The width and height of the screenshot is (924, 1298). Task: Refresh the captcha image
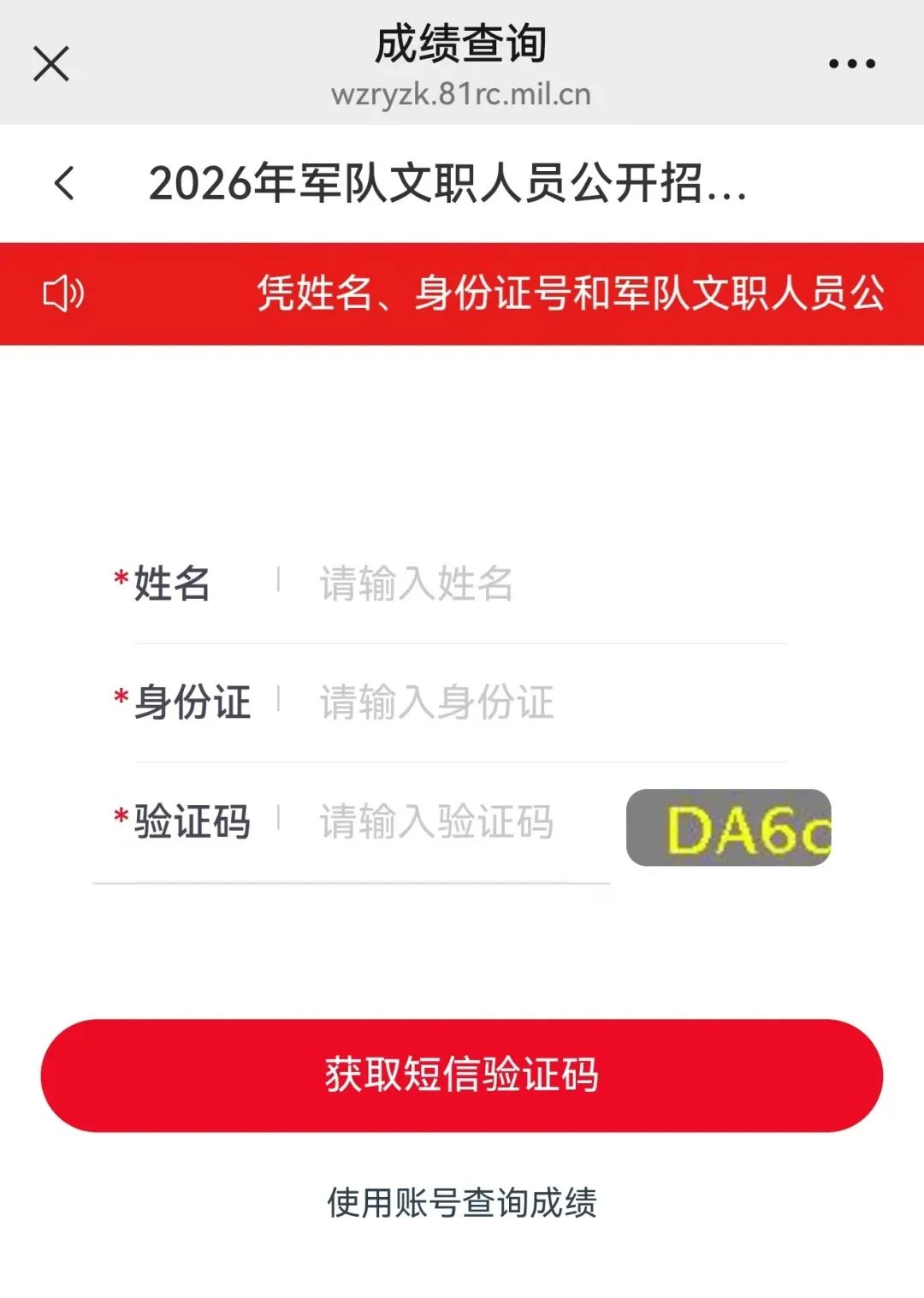[728, 827]
